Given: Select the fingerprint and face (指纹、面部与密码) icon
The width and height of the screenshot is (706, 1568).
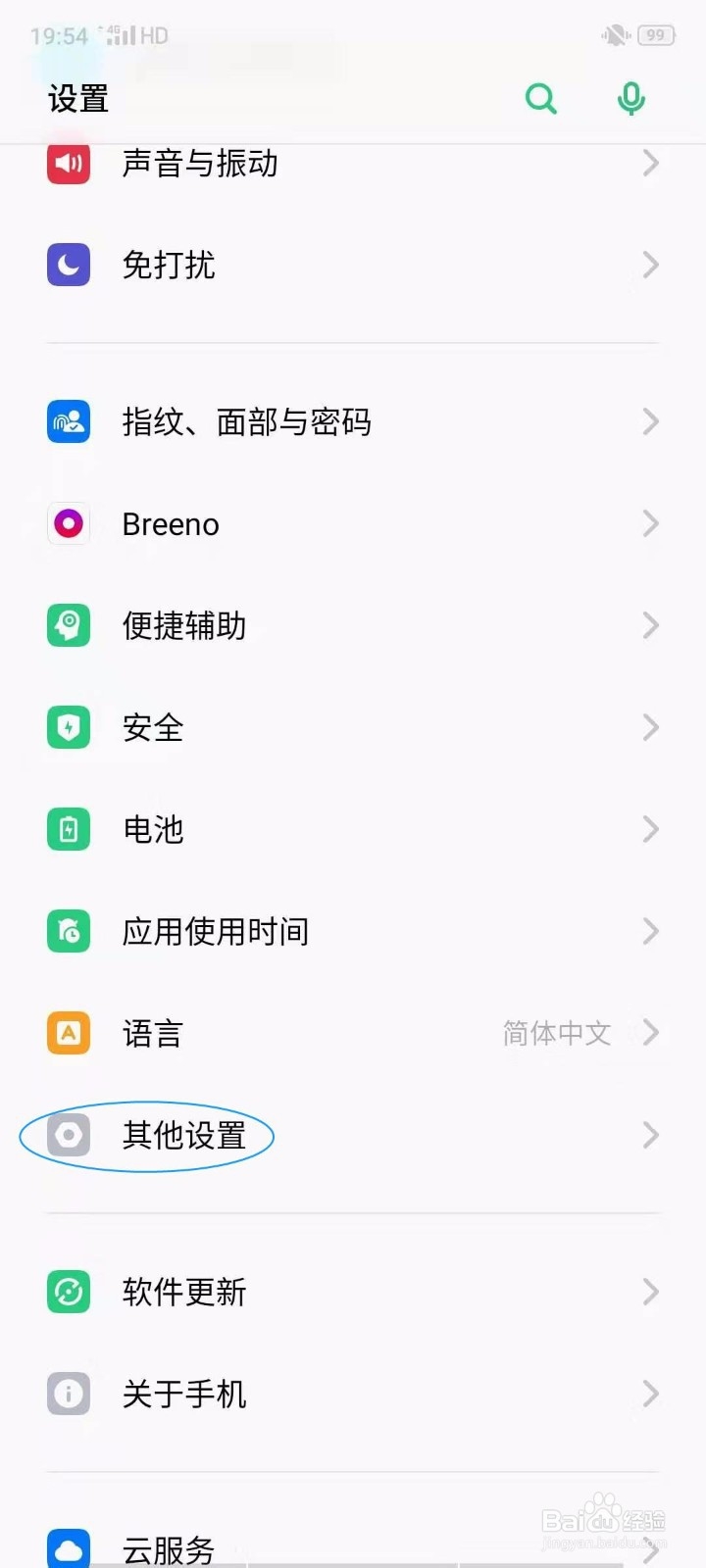Looking at the screenshot, I should click(x=68, y=421).
